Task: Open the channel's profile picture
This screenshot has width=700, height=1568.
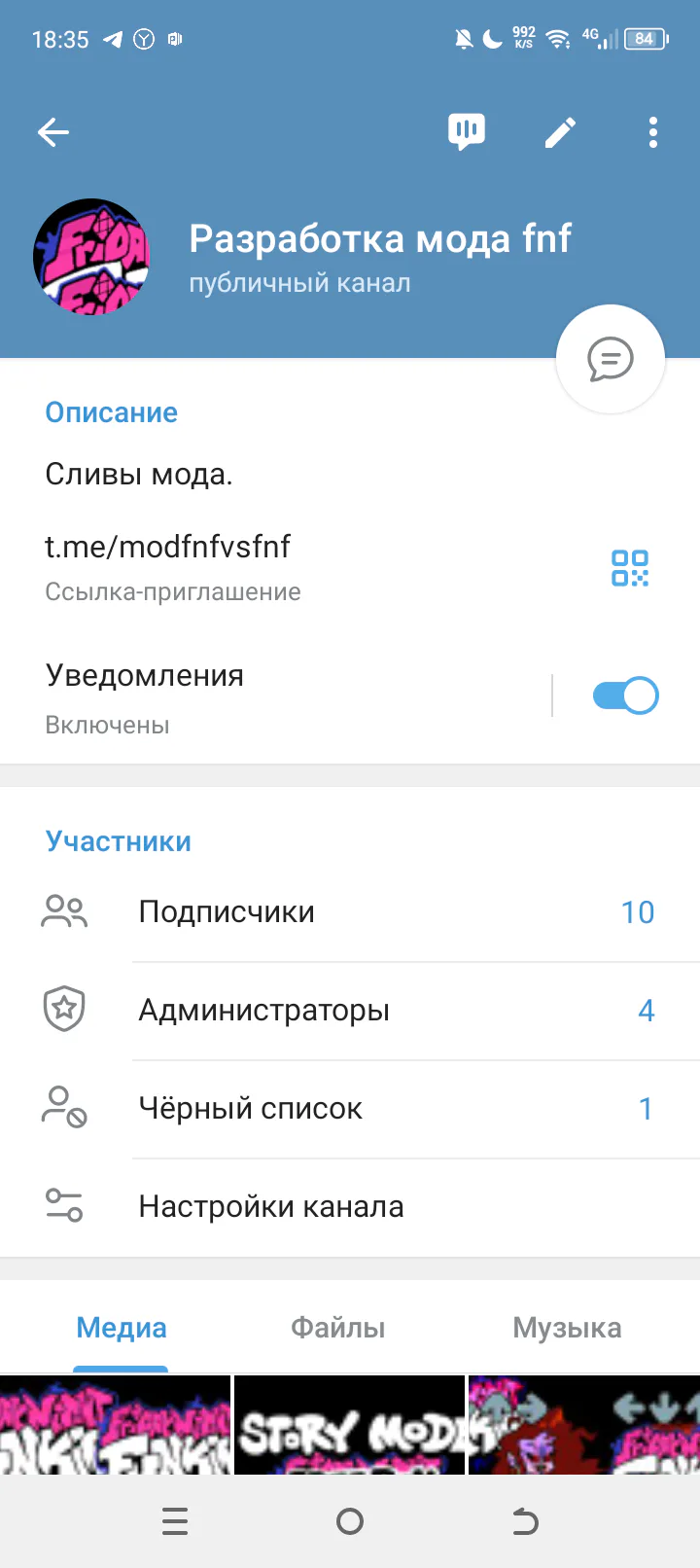Action: 91,257
